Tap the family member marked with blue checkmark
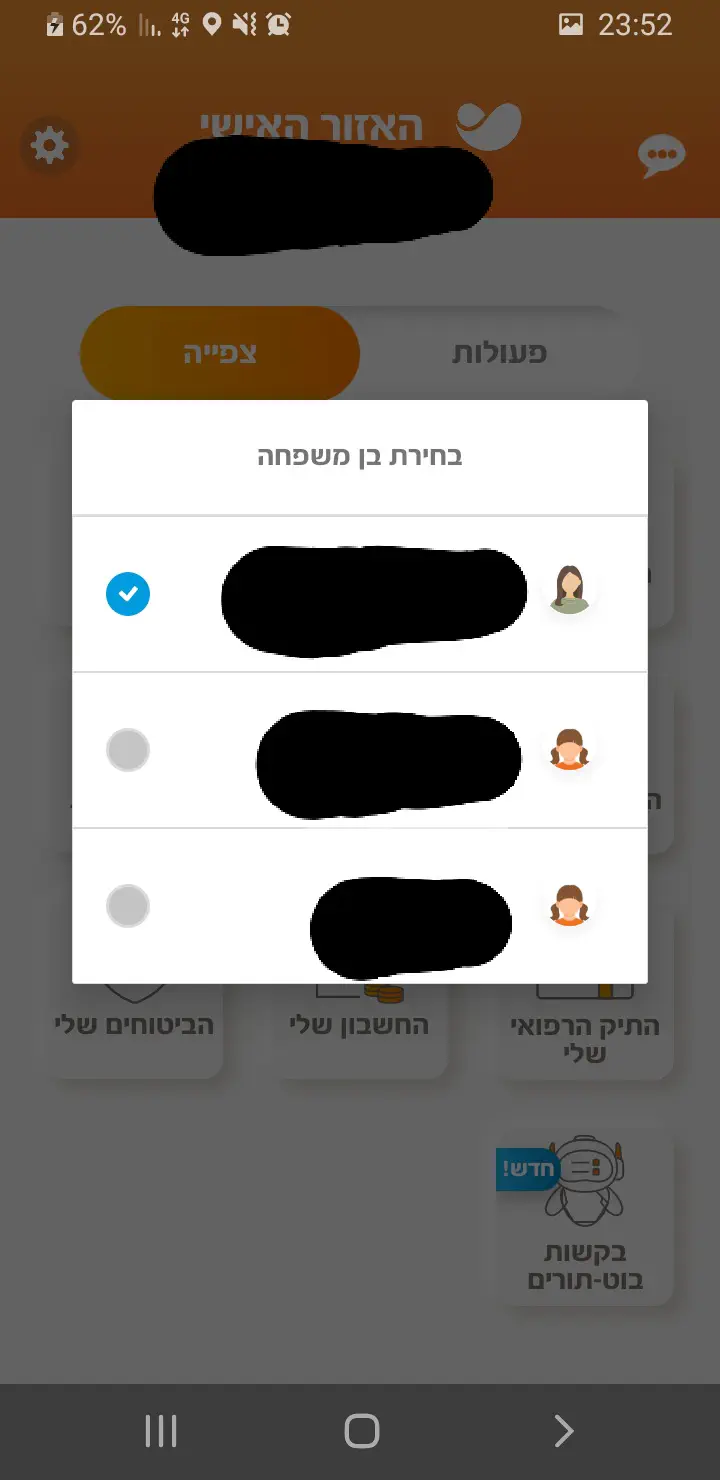Image resolution: width=720 pixels, height=1480 pixels. pyautogui.click(x=128, y=594)
